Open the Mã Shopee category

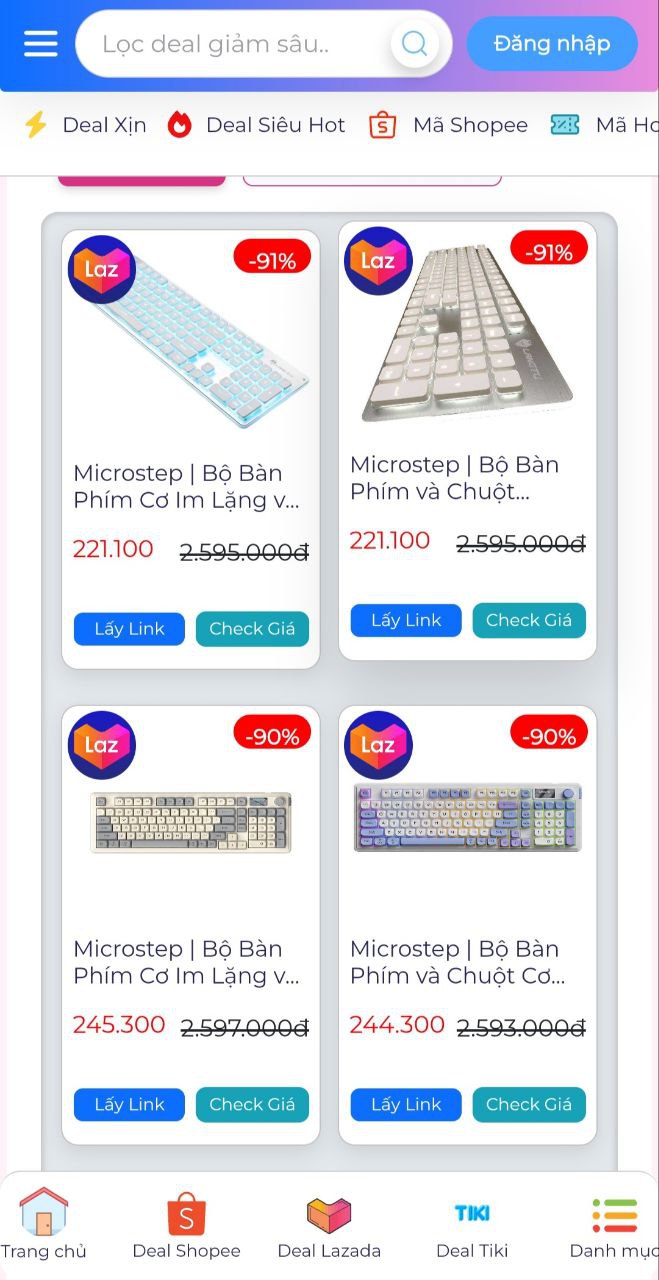tap(448, 125)
